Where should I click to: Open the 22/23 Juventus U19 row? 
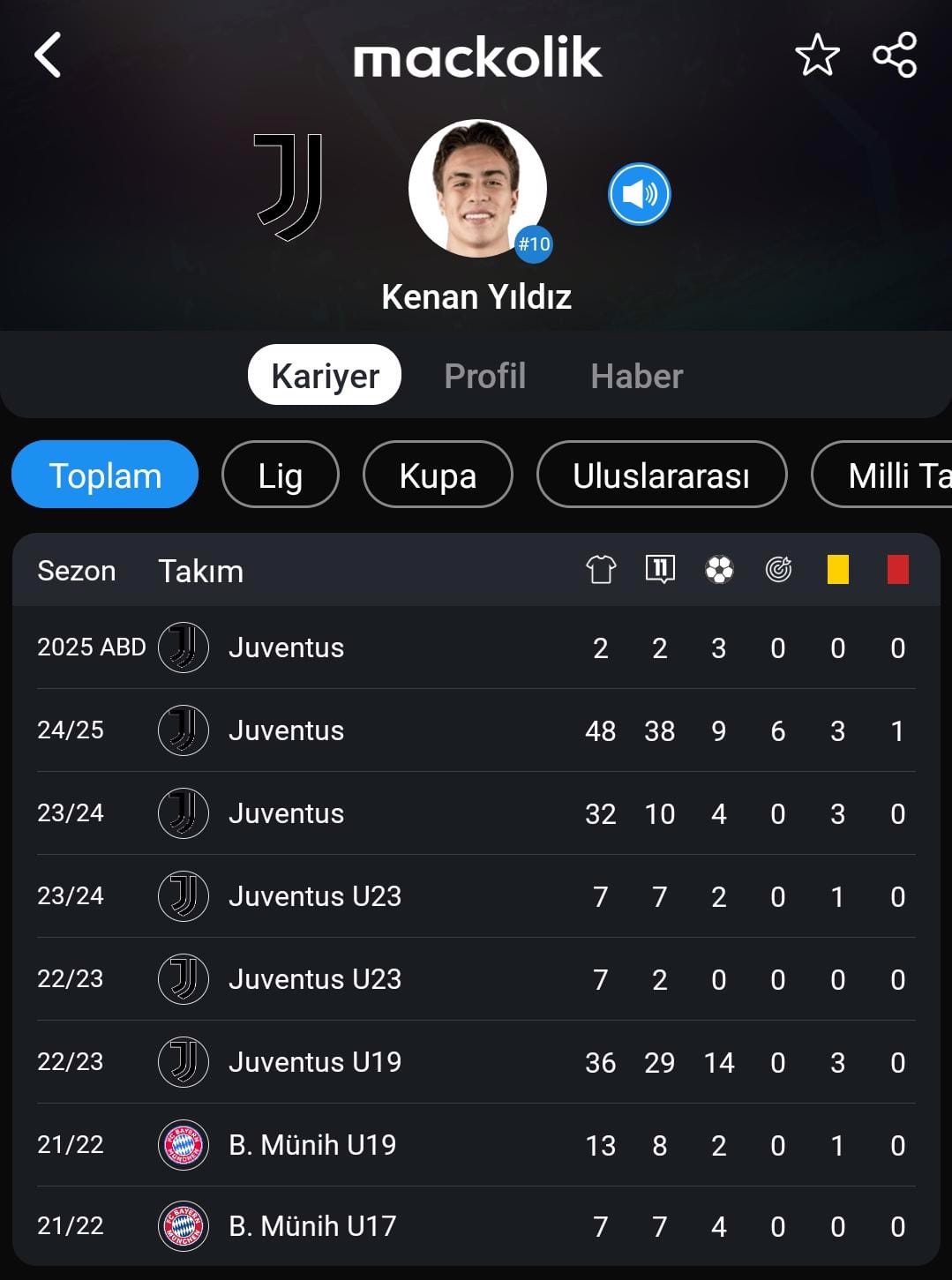coord(476,1062)
